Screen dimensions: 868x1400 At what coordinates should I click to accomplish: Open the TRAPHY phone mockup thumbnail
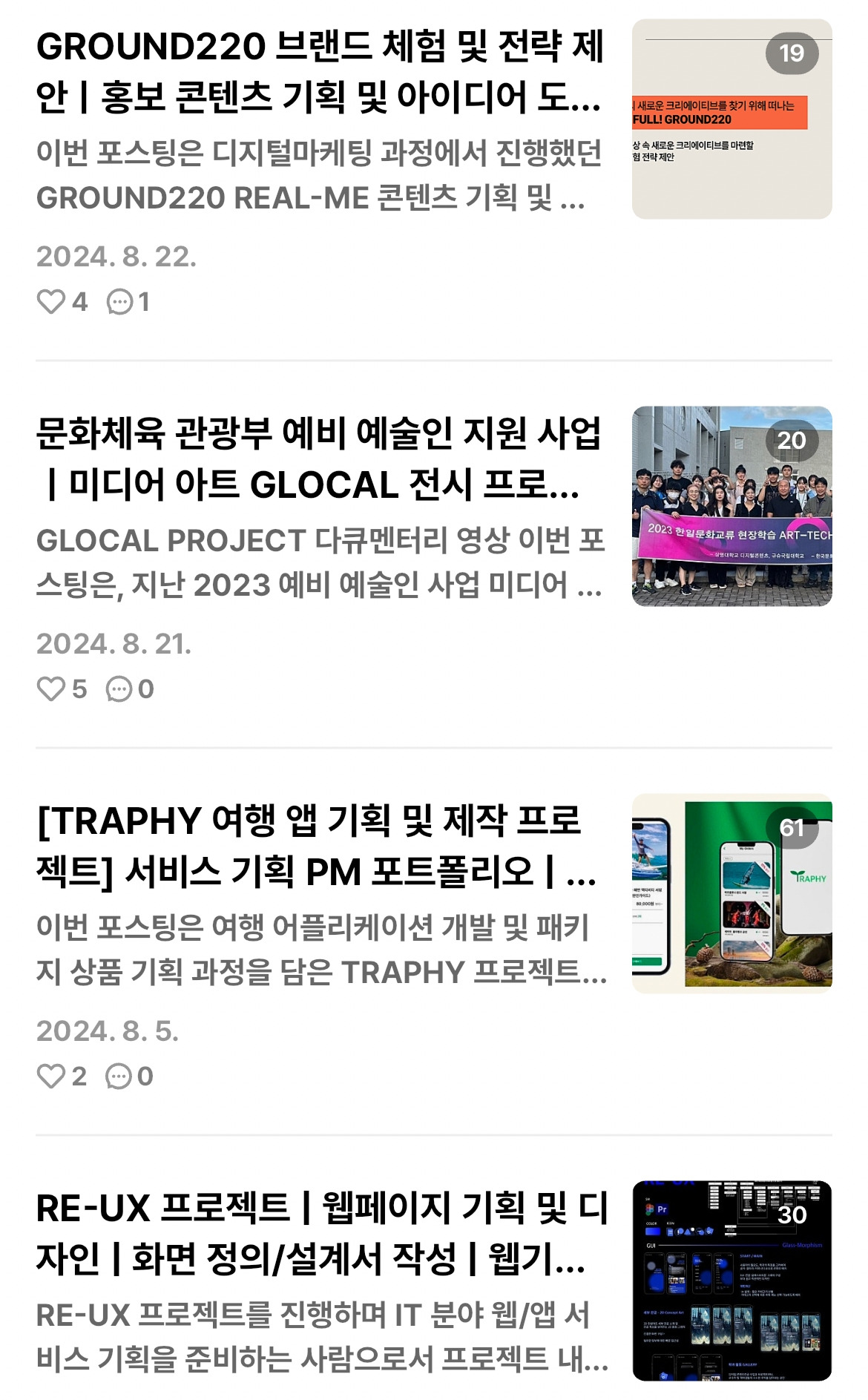coord(731,893)
